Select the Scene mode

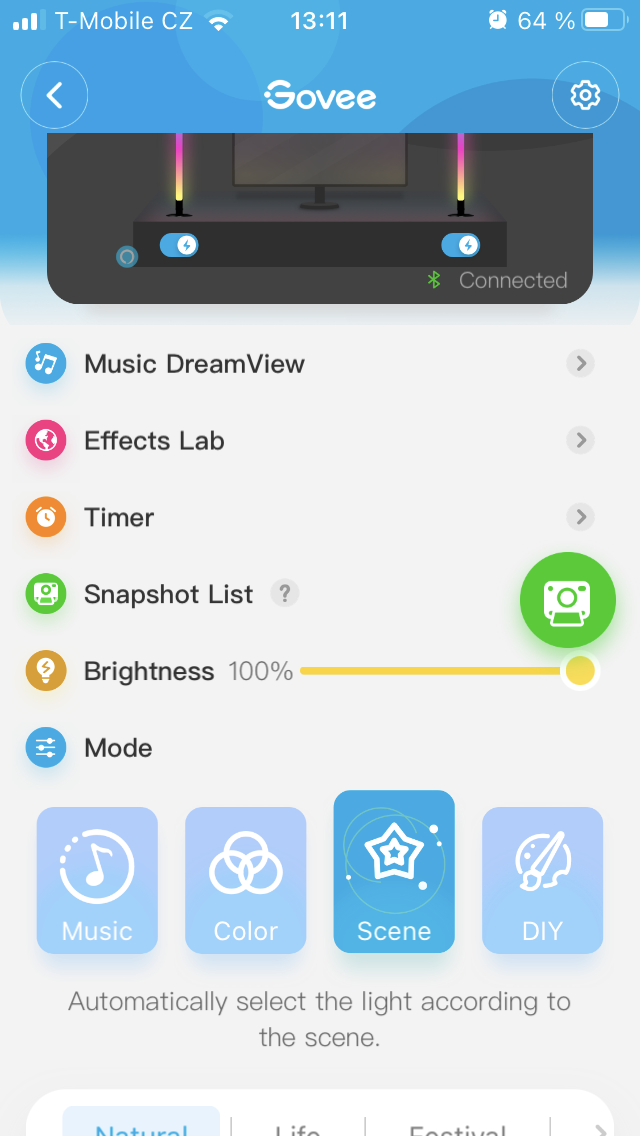coord(394,872)
